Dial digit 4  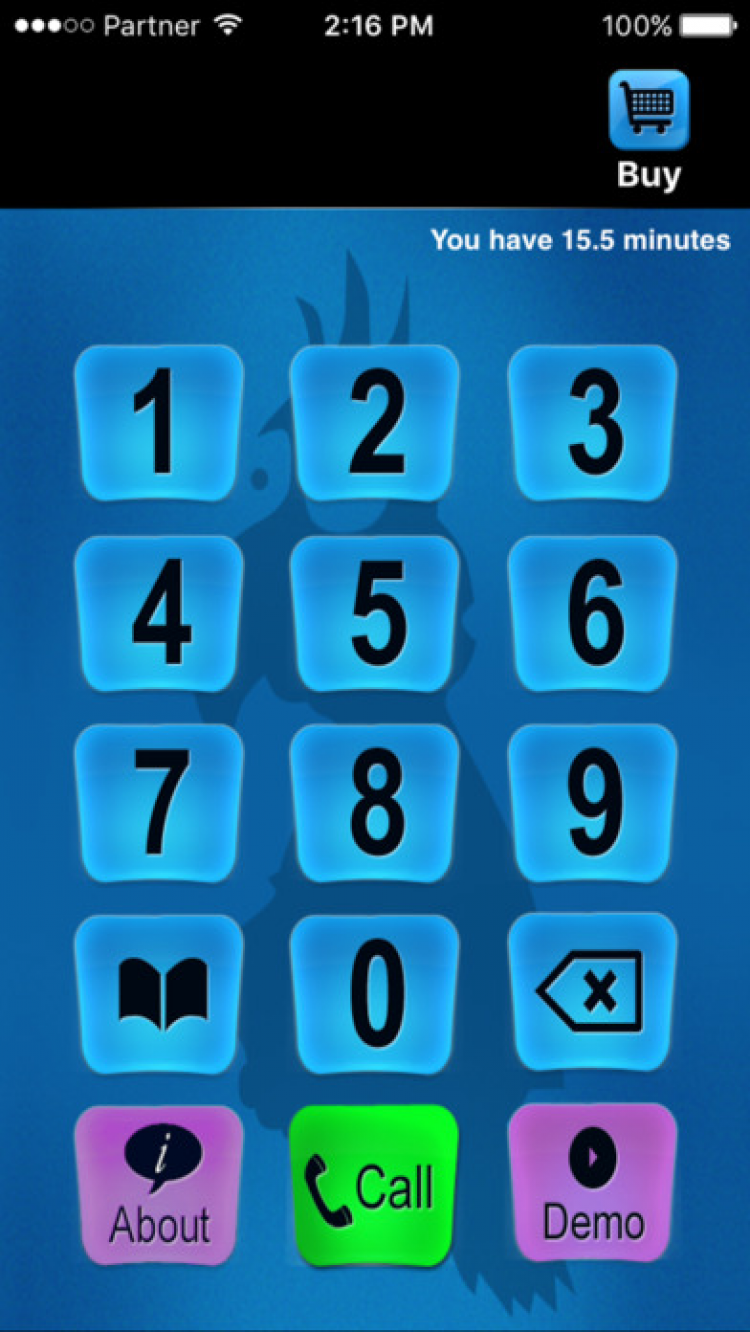160,612
